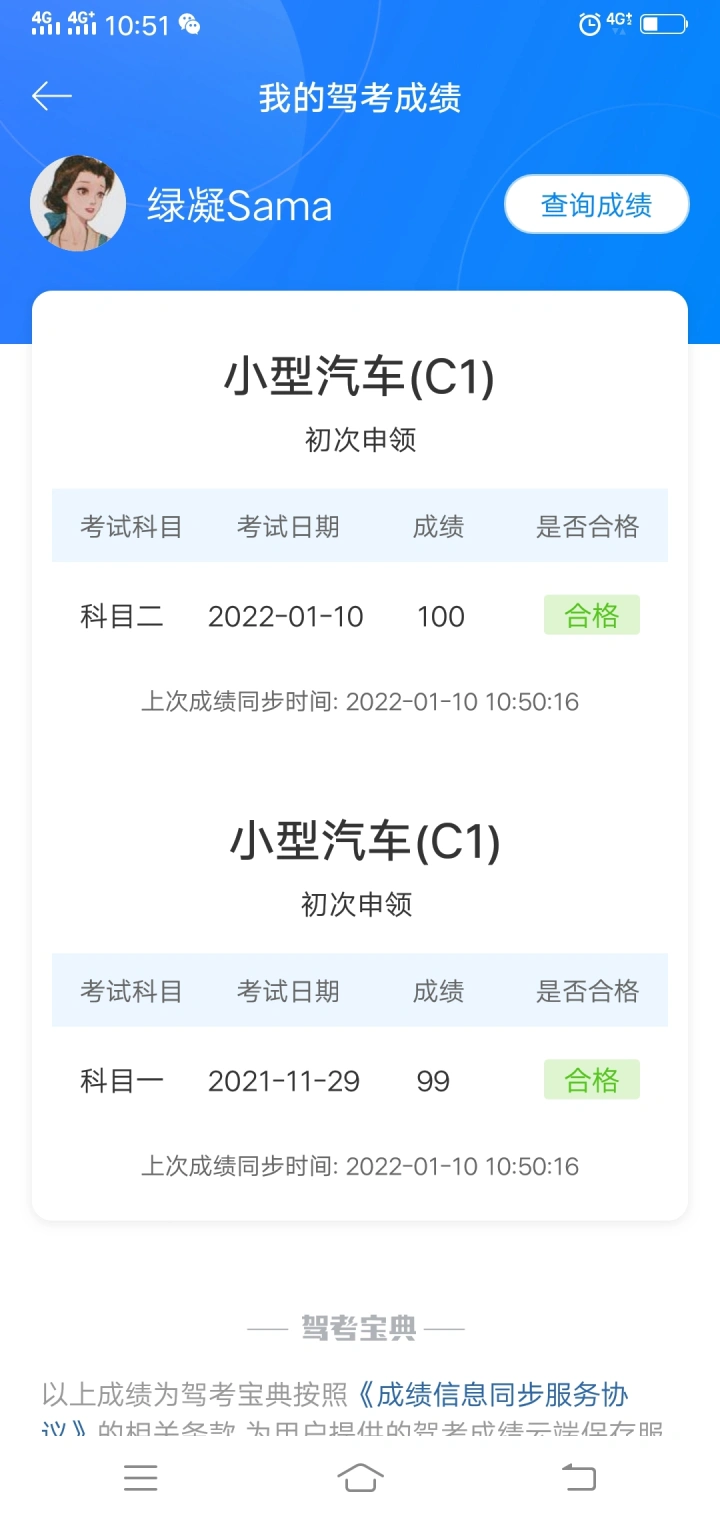The height and width of the screenshot is (1520, 720).
Task: Go to the home screen via system button
Action: [x=360, y=1477]
